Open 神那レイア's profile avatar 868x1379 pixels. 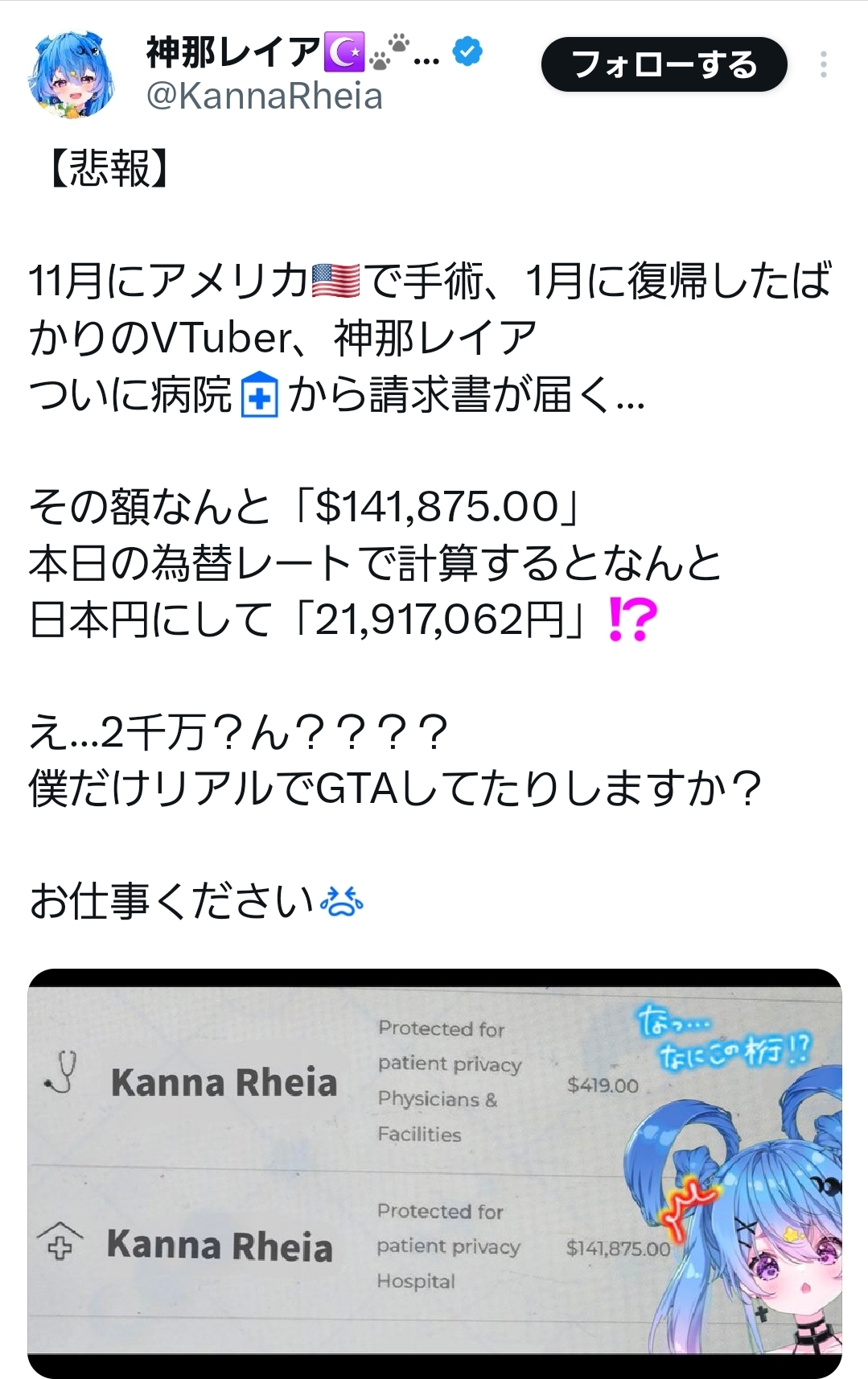(x=71, y=75)
